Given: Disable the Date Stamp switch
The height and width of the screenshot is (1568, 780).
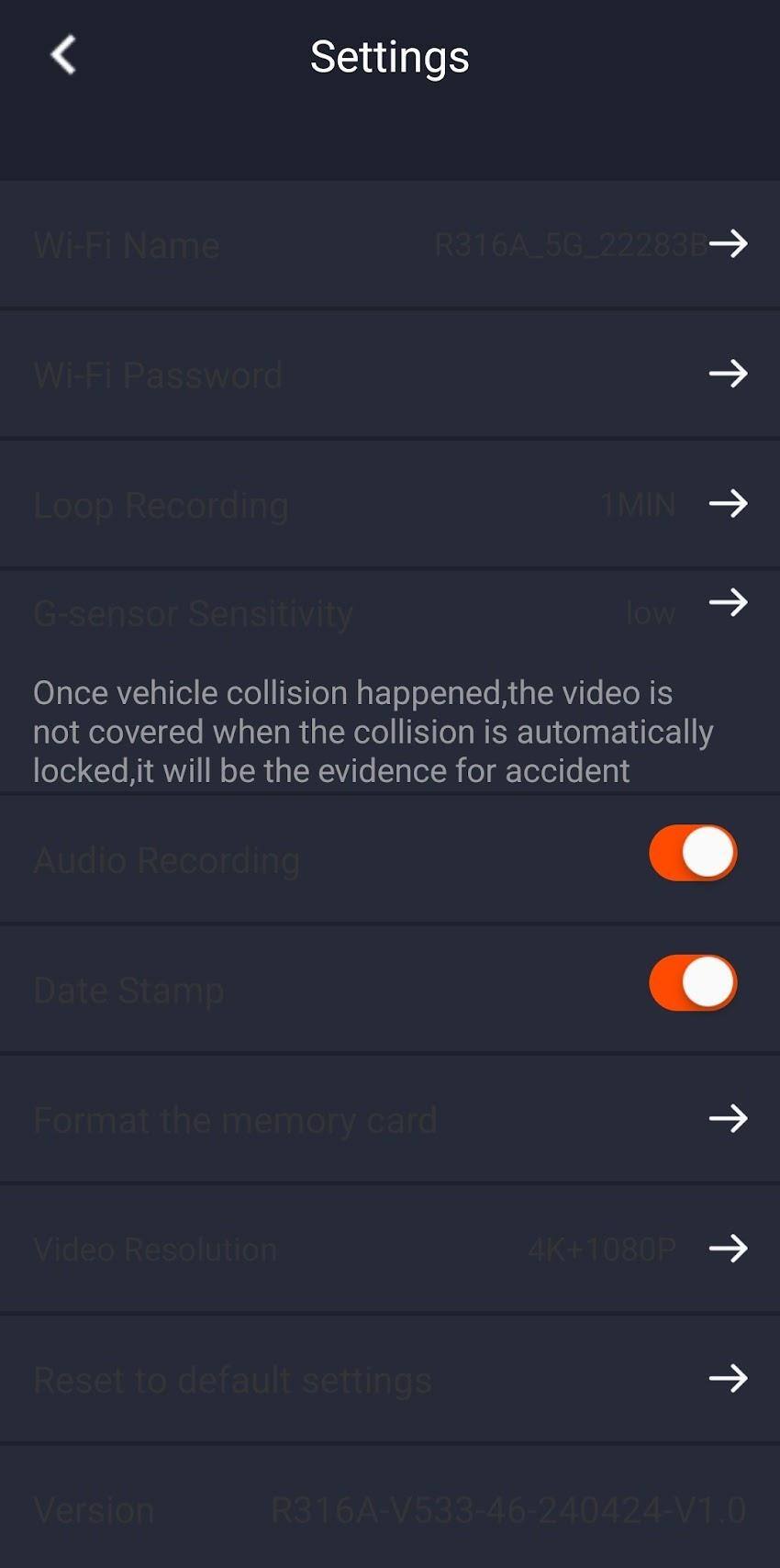Looking at the screenshot, I should (693, 983).
